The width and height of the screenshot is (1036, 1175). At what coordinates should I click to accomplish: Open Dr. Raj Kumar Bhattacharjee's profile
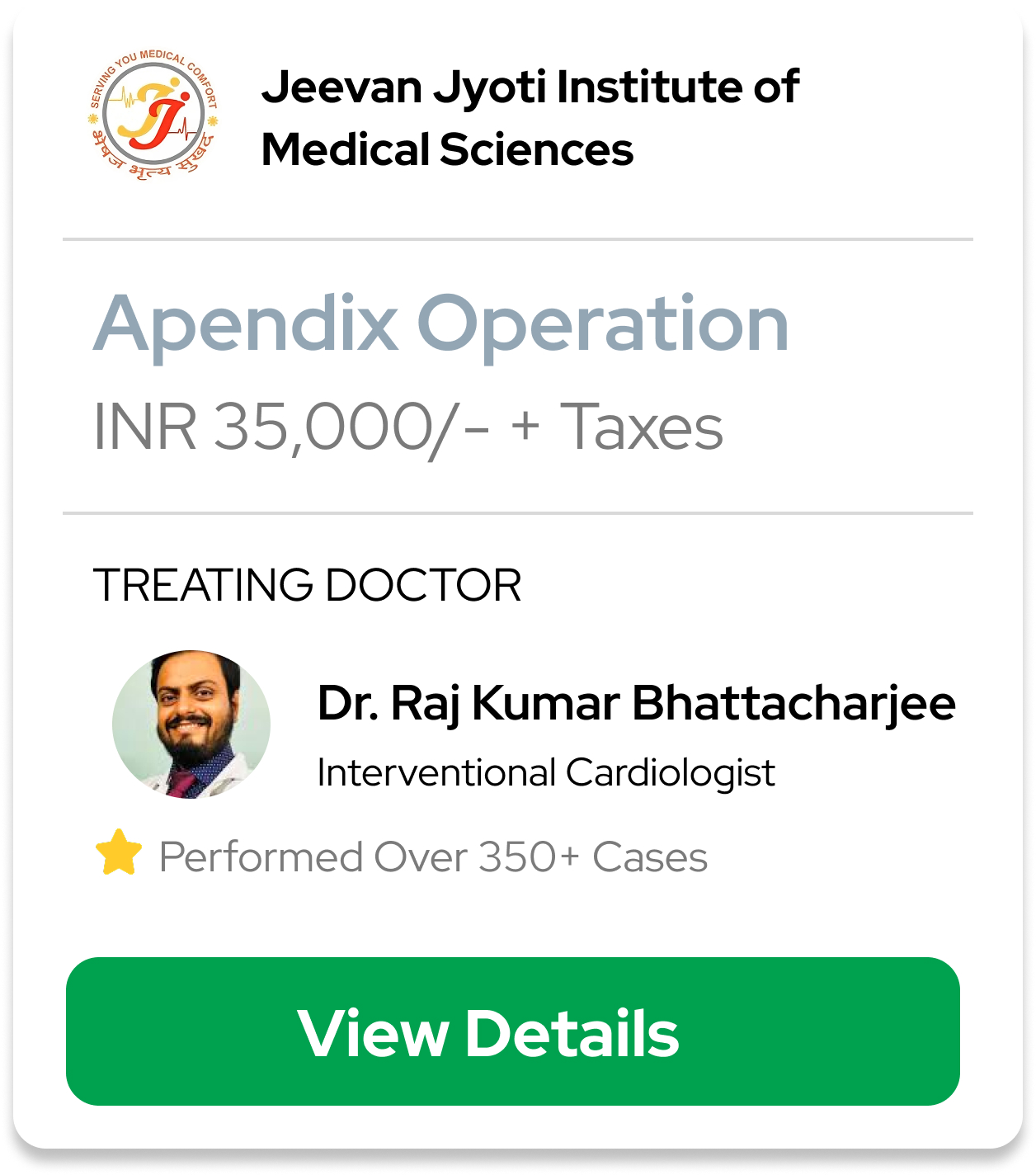coord(636,703)
